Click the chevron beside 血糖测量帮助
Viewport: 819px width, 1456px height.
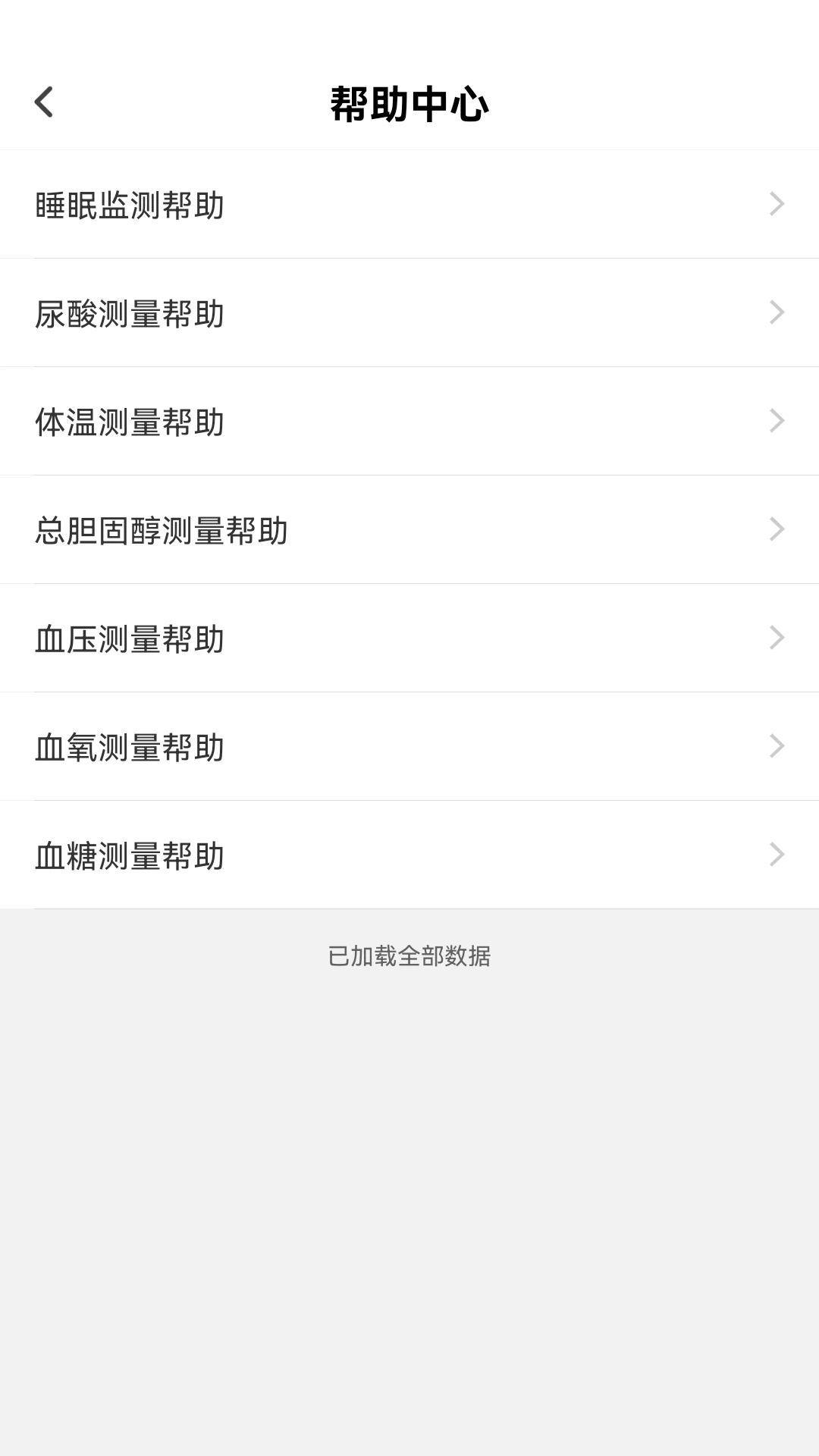pos(775,855)
